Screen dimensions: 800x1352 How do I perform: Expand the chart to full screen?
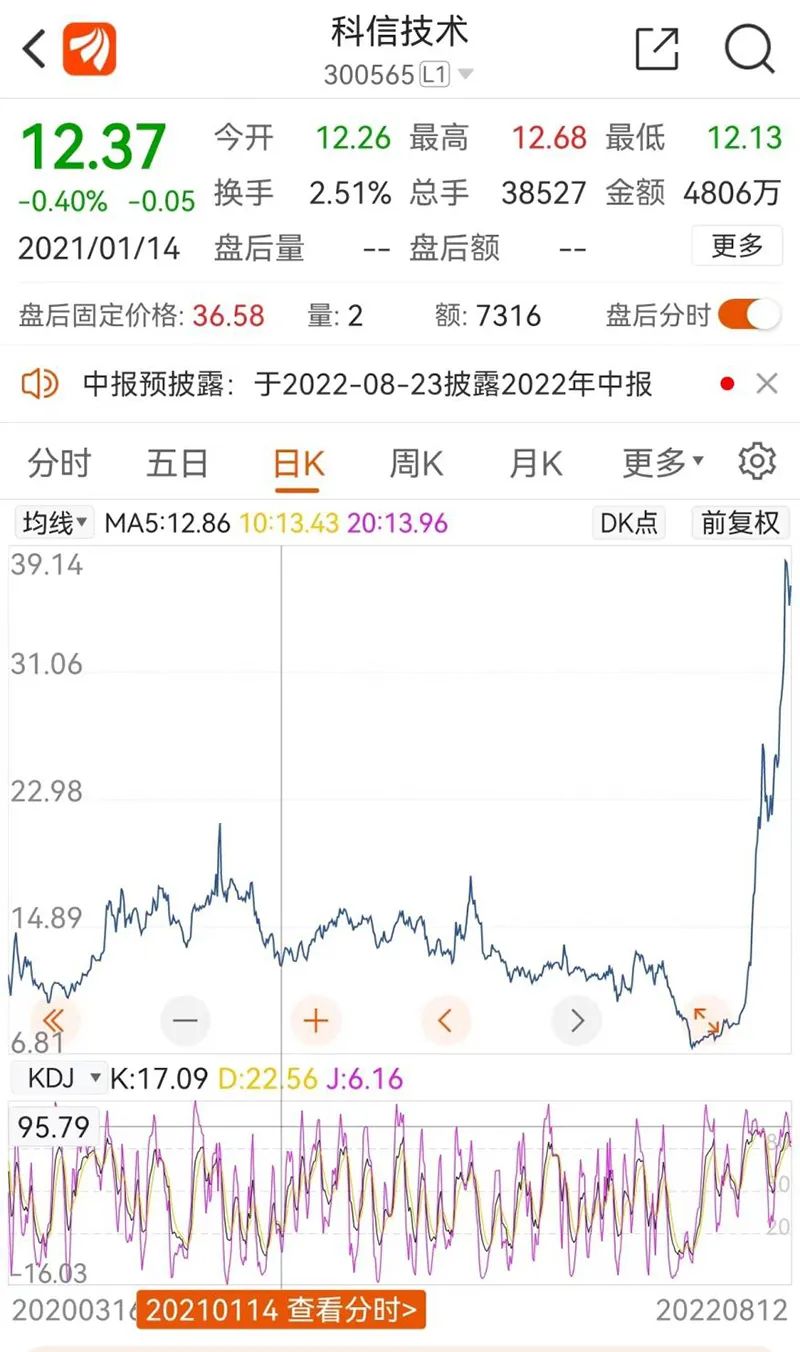point(706,1021)
